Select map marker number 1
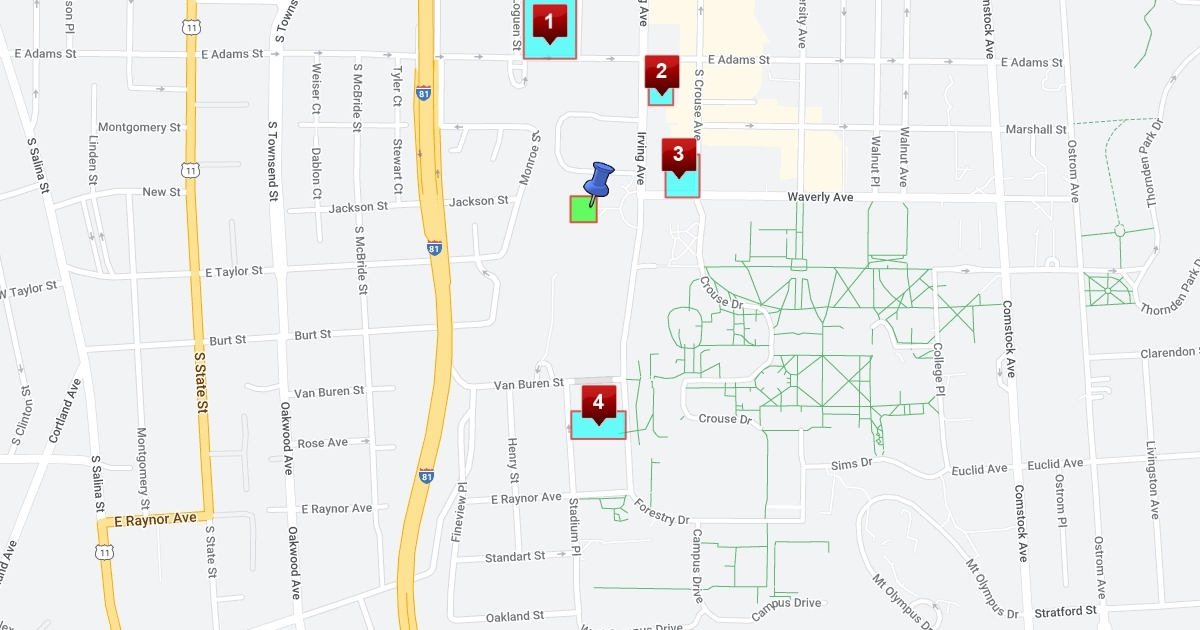The image size is (1200, 630). coord(550,22)
